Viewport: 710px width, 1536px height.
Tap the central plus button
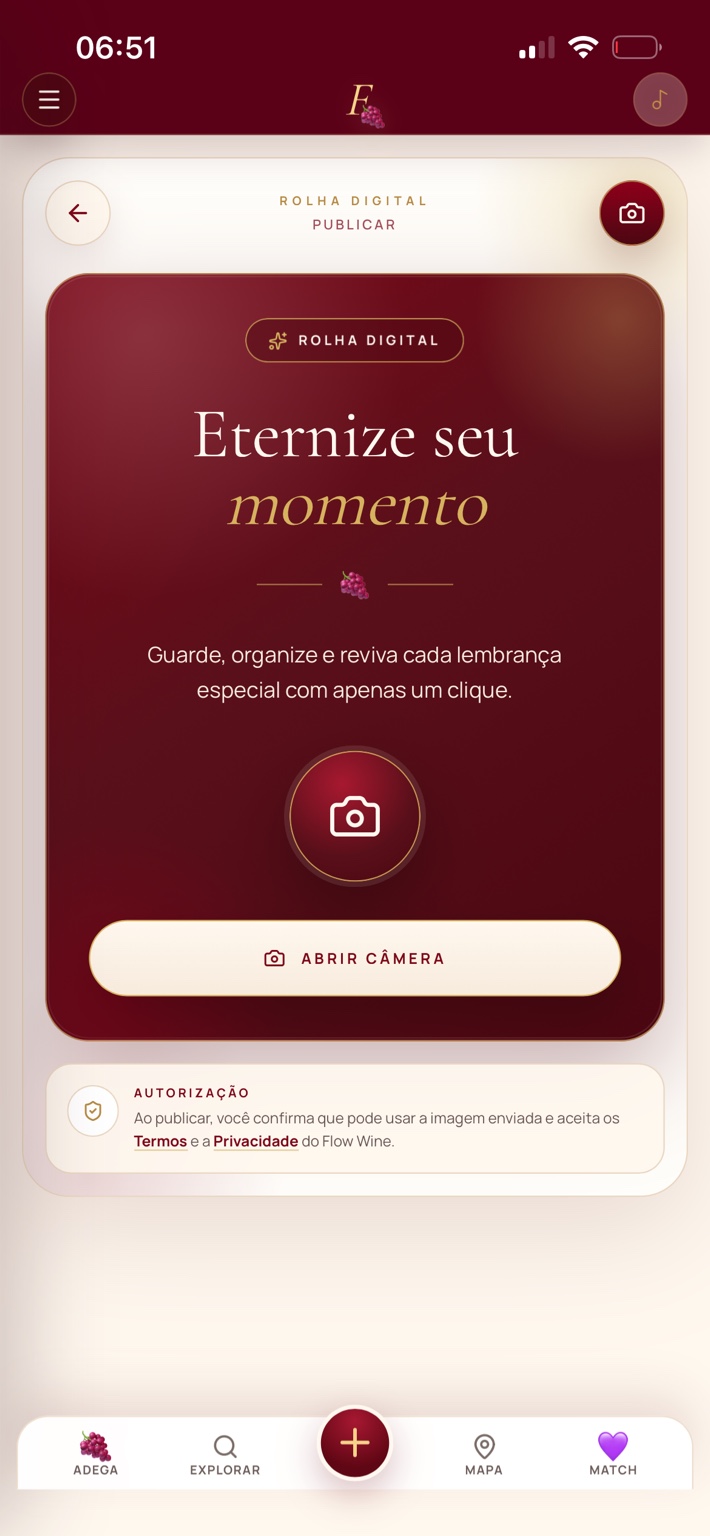coord(355,1443)
